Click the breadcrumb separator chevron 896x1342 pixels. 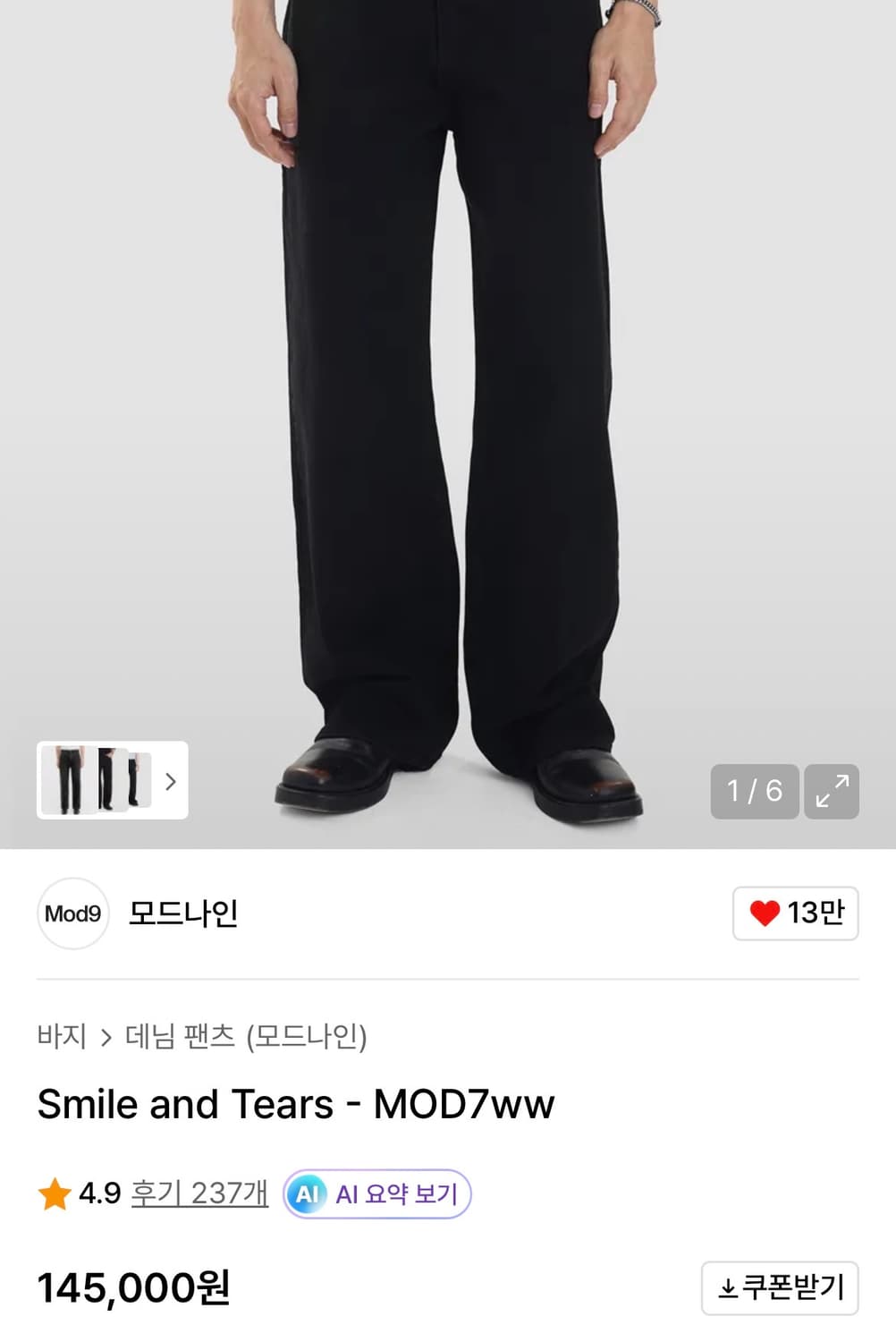[109, 1036]
